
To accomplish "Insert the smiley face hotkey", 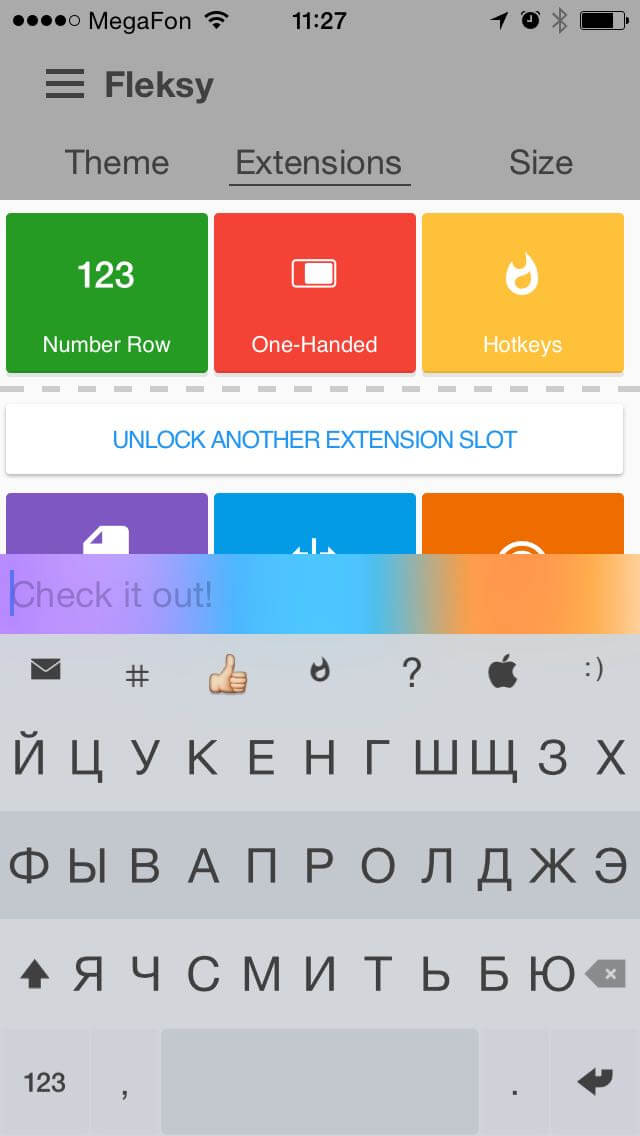I will point(593,672).
